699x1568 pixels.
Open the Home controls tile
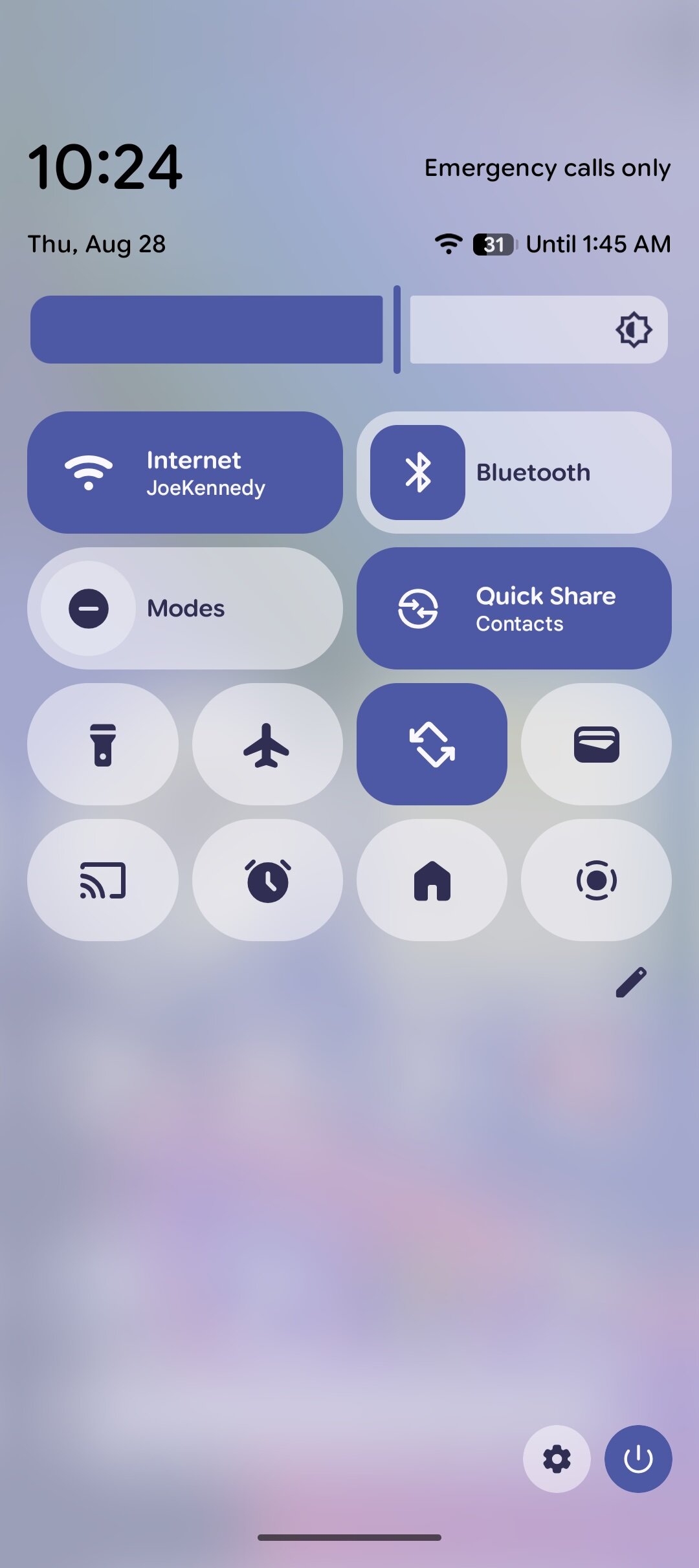432,880
